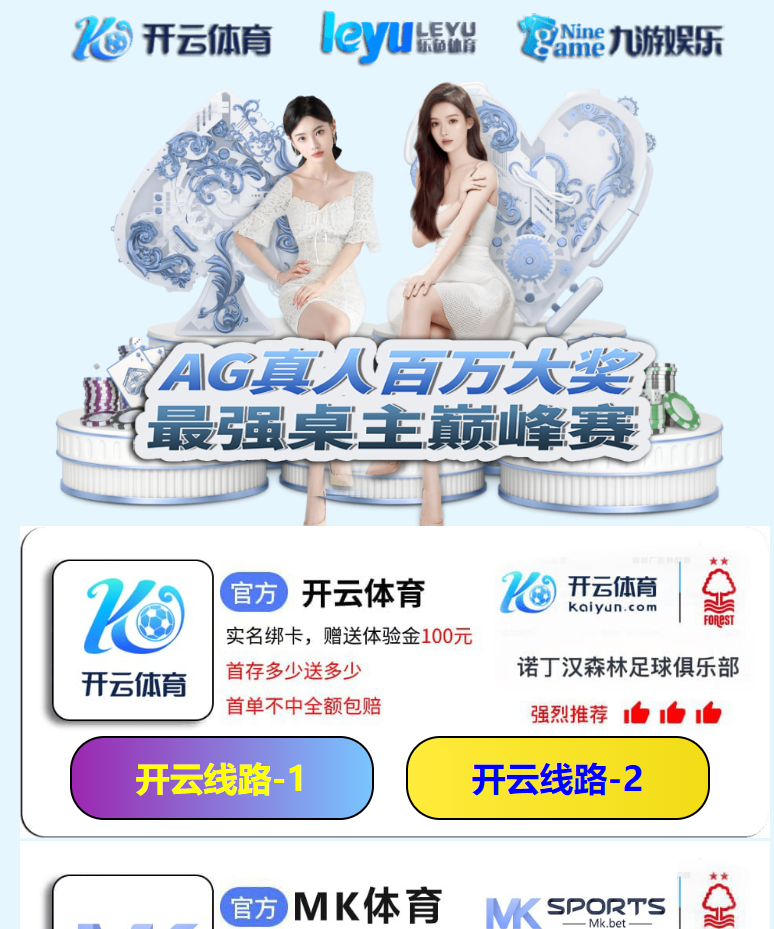The width and height of the screenshot is (774, 929).
Task: Open the 开云线路-1 button
Action: tap(221, 778)
